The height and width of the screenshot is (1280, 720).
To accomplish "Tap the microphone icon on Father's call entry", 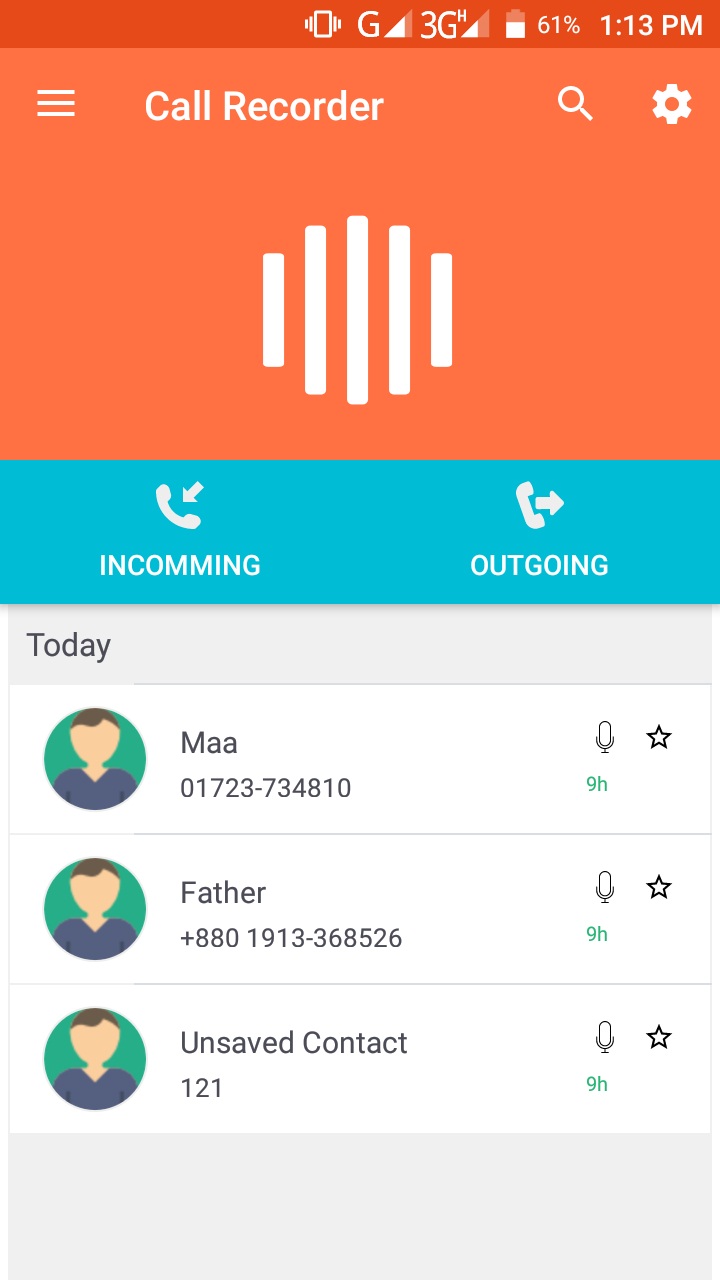I will click(605, 887).
